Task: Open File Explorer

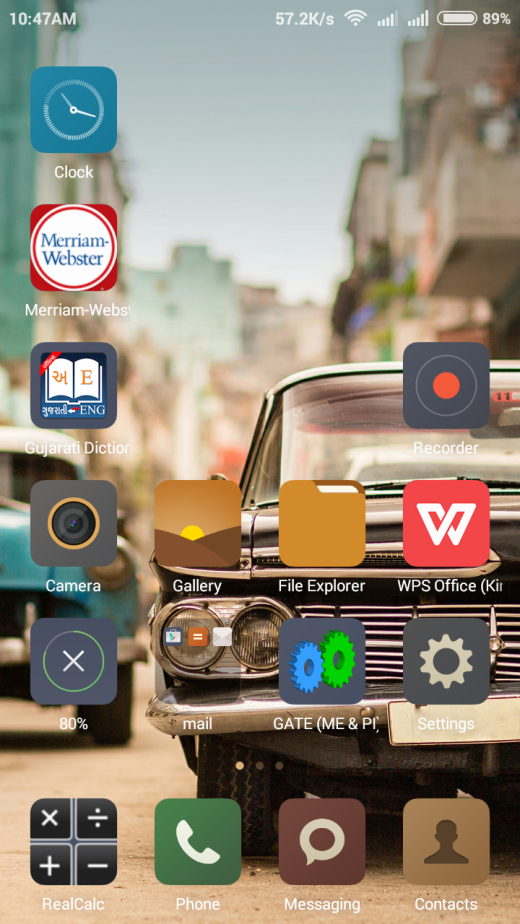Action: click(322, 523)
